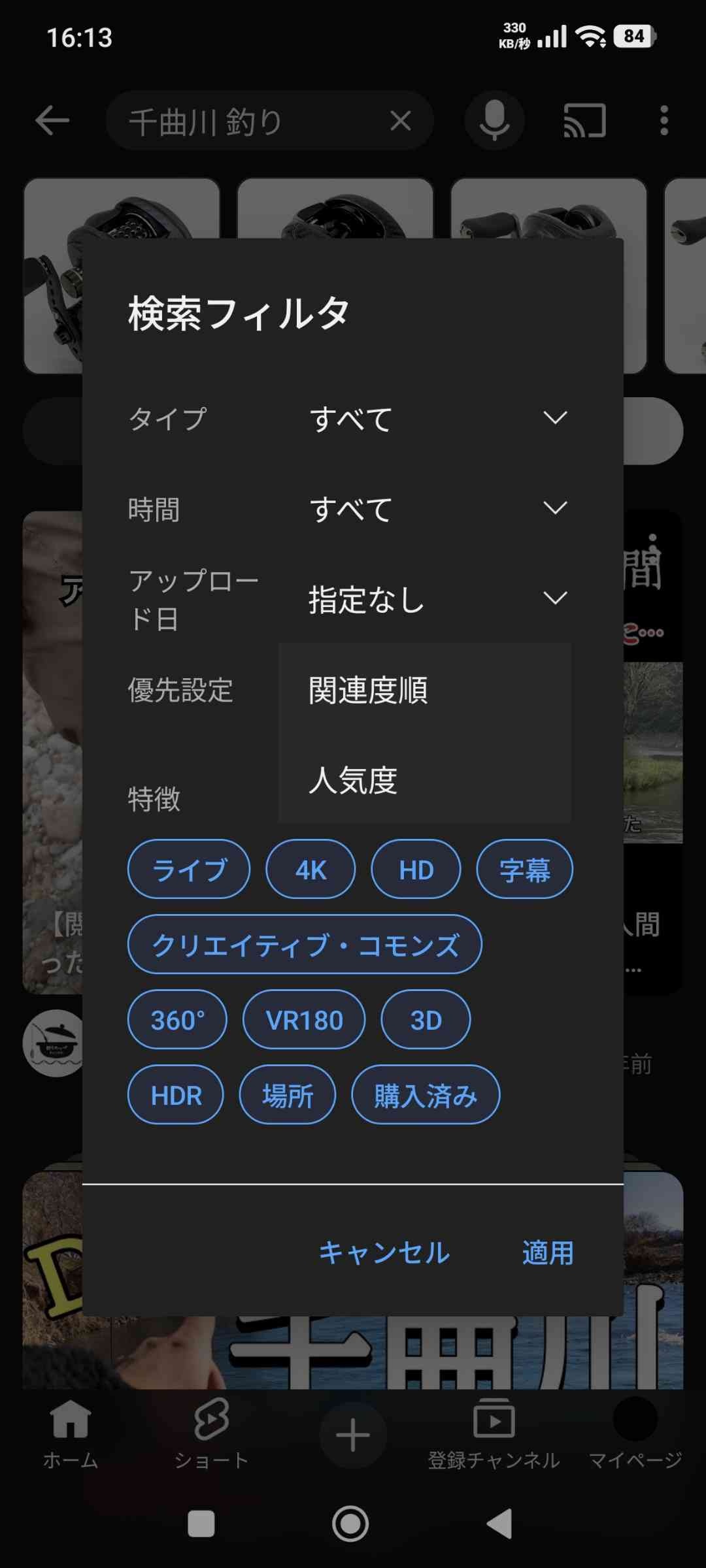Cancel the search filter dialog
706x1568 pixels.
pos(384,1252)
